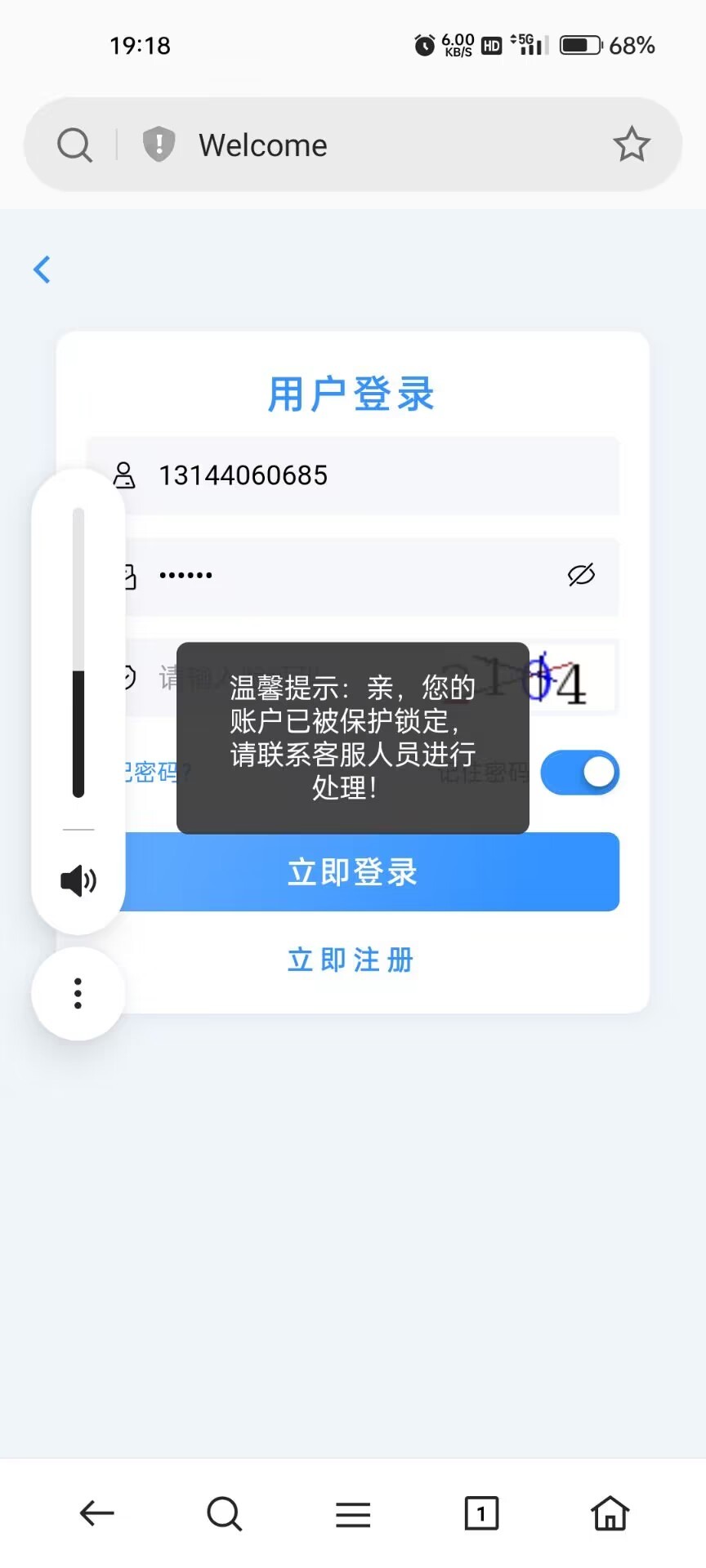Screen dimensions: 706x1568
Task: Open the three-dot floating options menu
Action: [x=77, y=993]
